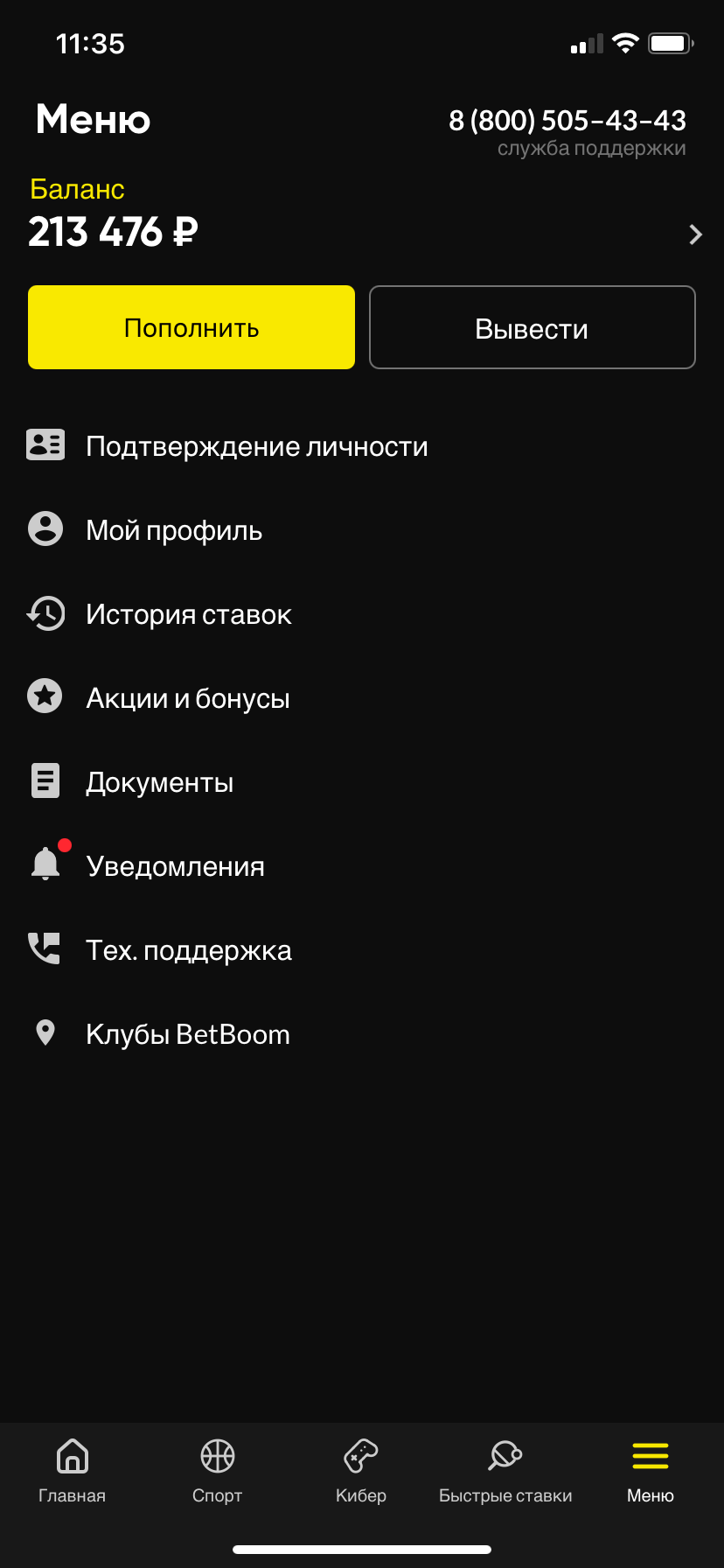
Task: Switch to the Кибер tab
Action: (x=361, y=1470)
